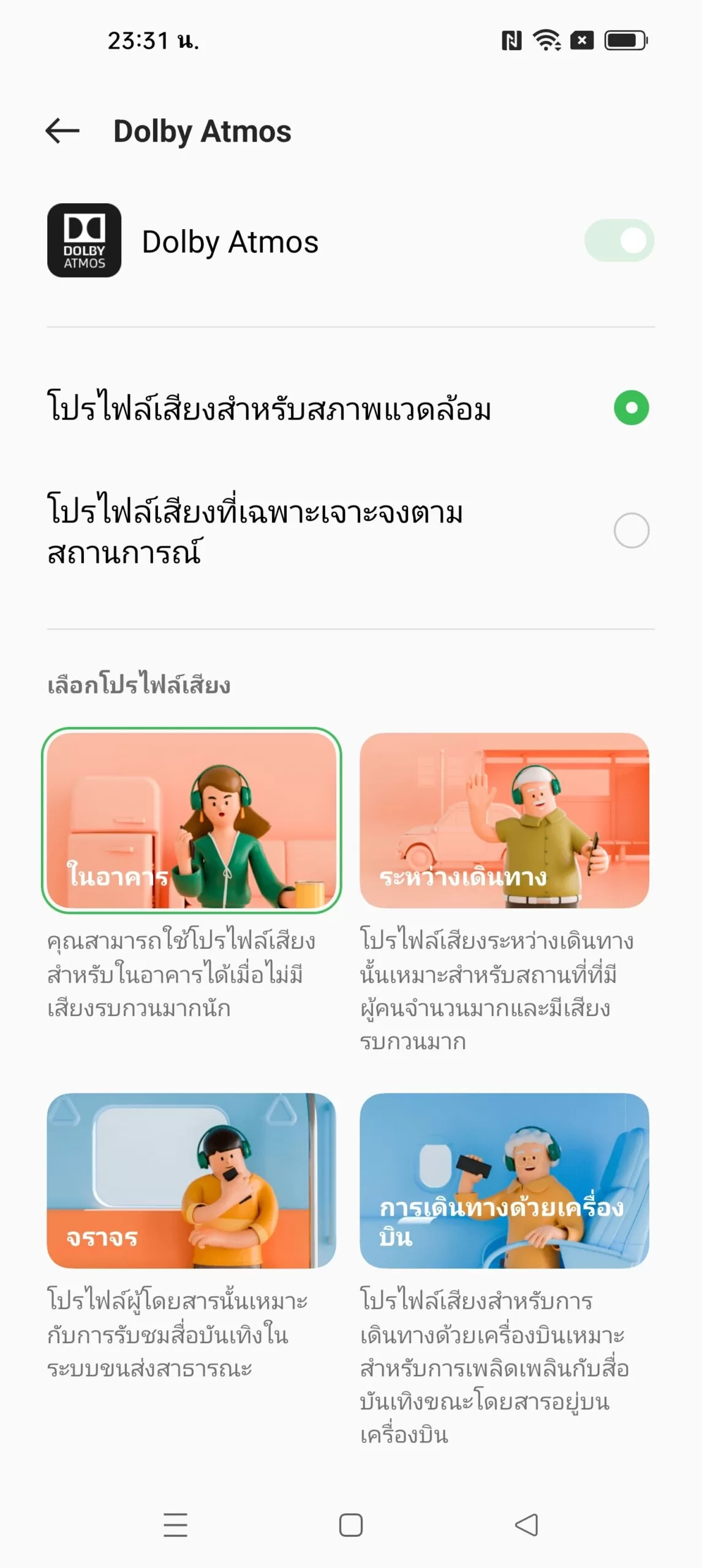The image size is (702, 1568).
Task: Select โปรไฟล์เสียงที่เฉพาะเจาะจงตามสถานการณ์ radio option
Action: pyautogui.click(x=632, y=530)
